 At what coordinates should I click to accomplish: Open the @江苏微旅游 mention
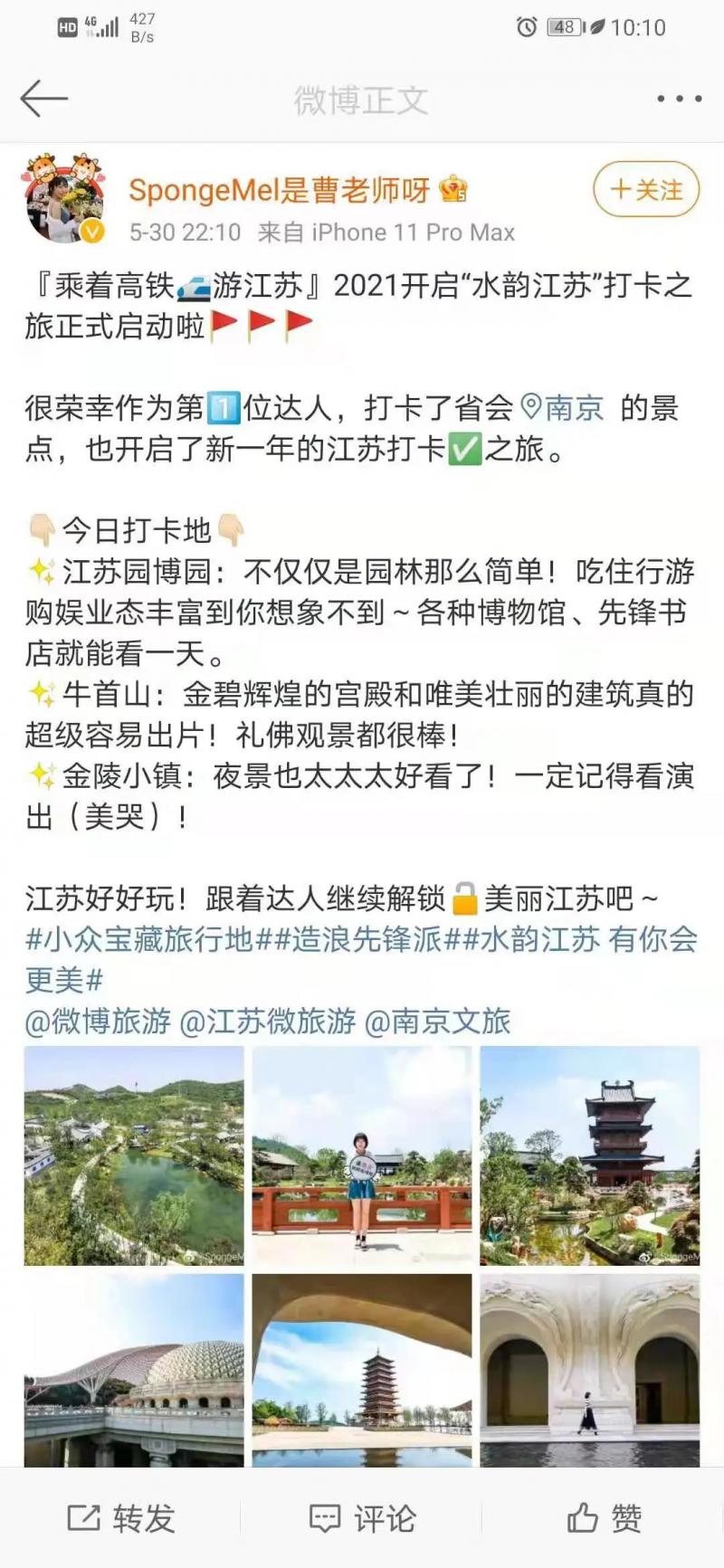[x=268, y=1022]
